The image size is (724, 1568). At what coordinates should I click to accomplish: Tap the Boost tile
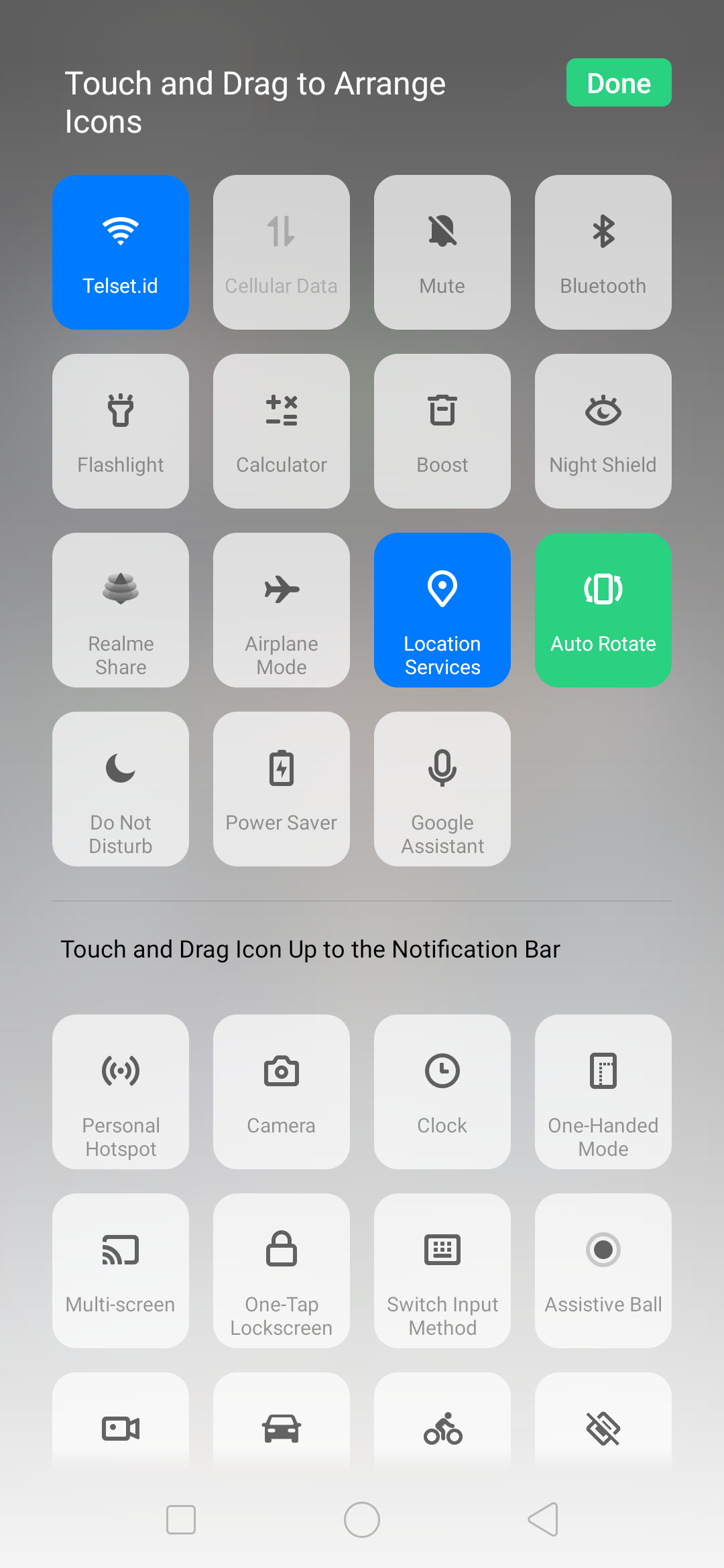coord(442,431)
